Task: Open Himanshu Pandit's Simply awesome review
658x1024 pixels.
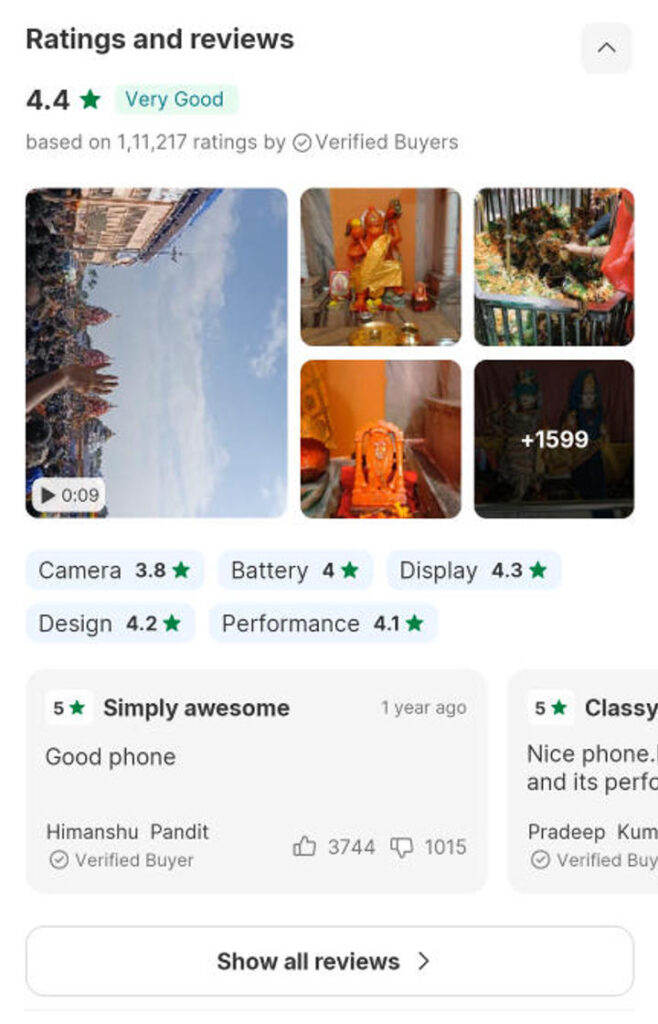Action: (255, 757)
